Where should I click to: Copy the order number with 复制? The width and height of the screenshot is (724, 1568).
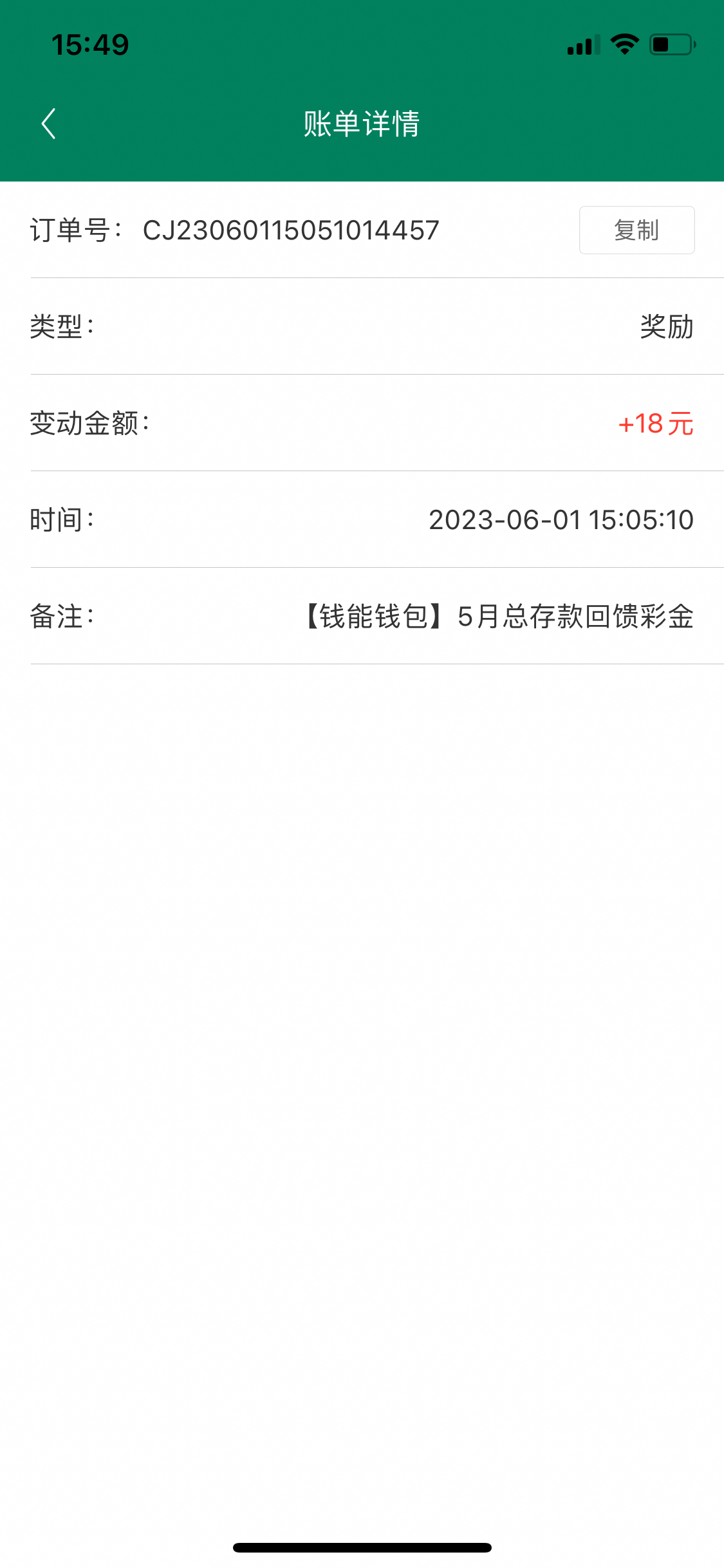(636, 230)
